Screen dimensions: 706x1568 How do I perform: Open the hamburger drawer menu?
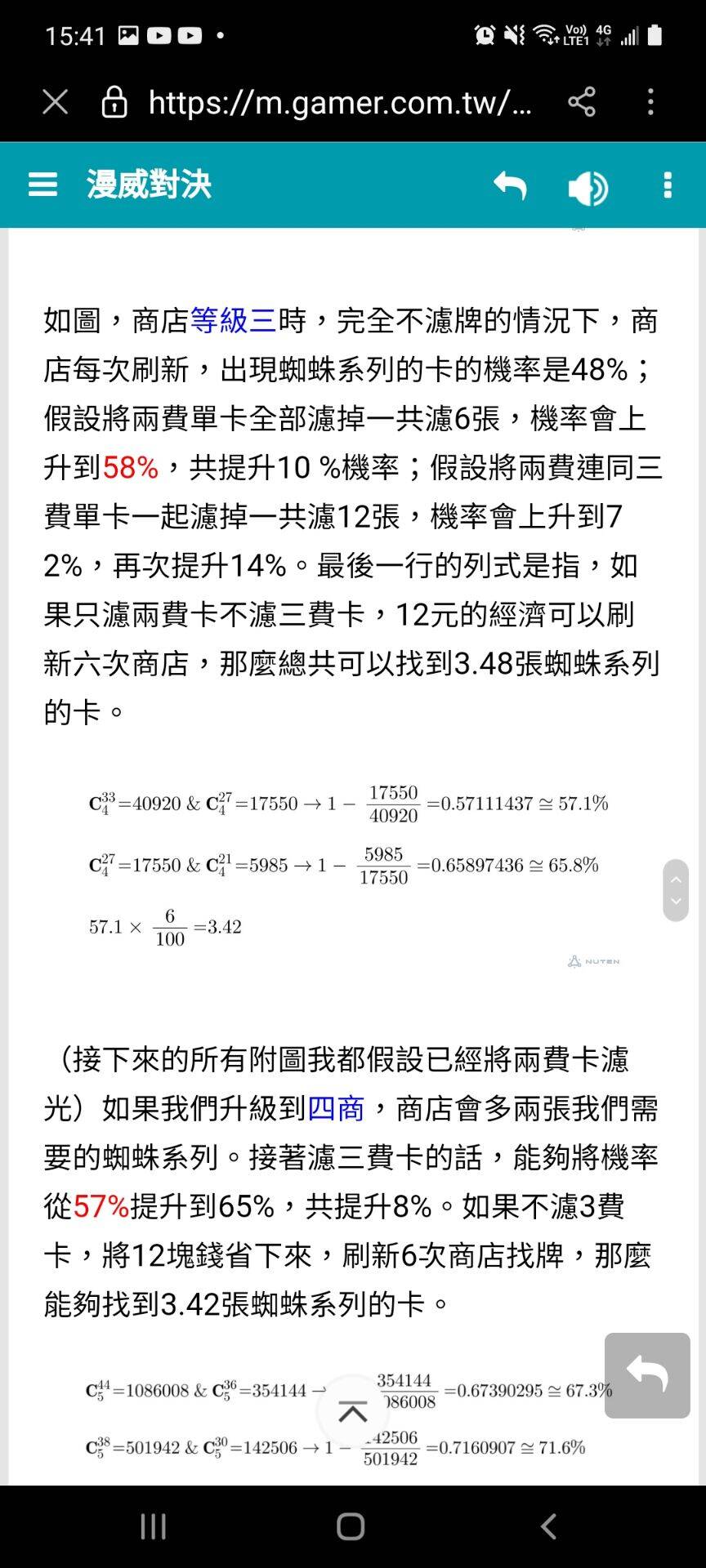coord(42,185)
